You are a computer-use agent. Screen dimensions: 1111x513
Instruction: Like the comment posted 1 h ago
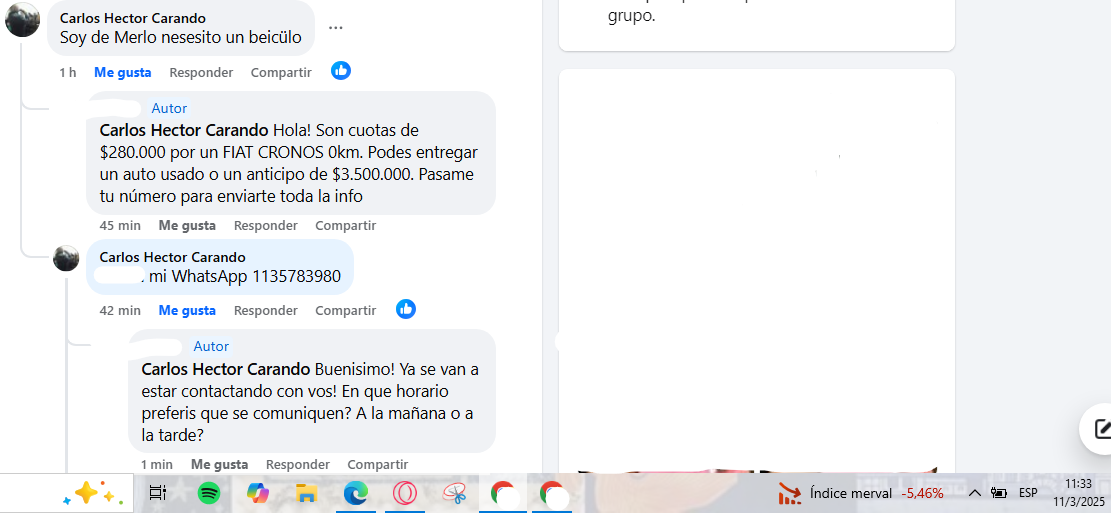click(122, 72)
